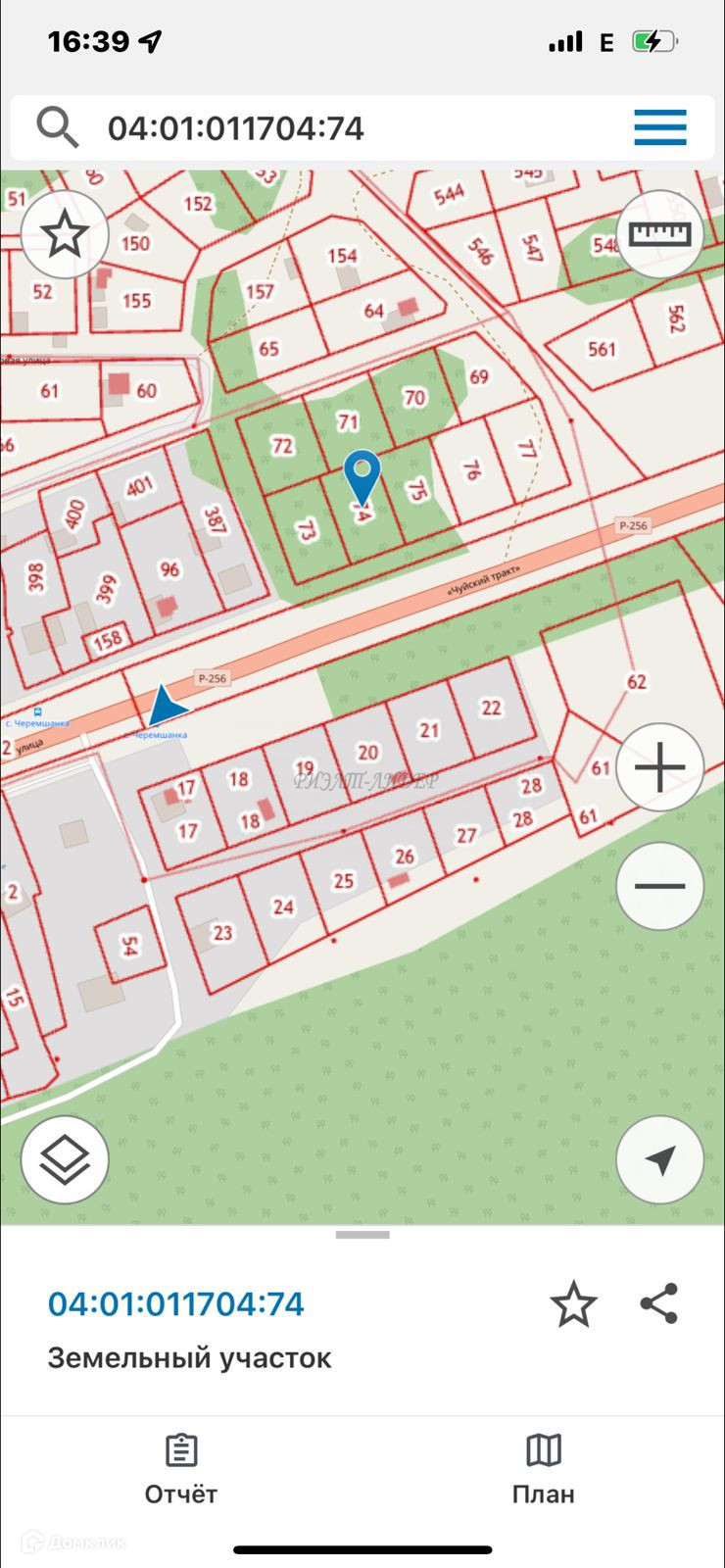Add parcel 04:01:011704:74 to favorites
The width and height of the screenshot is (725, 1568).
[573, 1304]
